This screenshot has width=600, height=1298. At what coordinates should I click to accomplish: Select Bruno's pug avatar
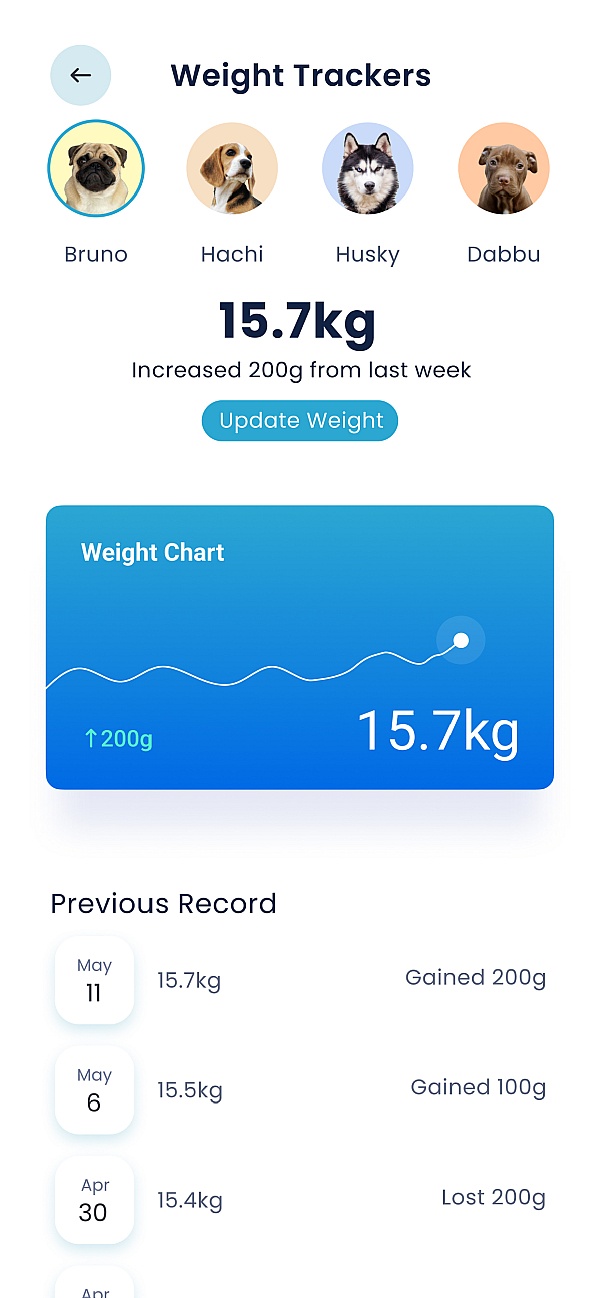[x=96, y=168]
